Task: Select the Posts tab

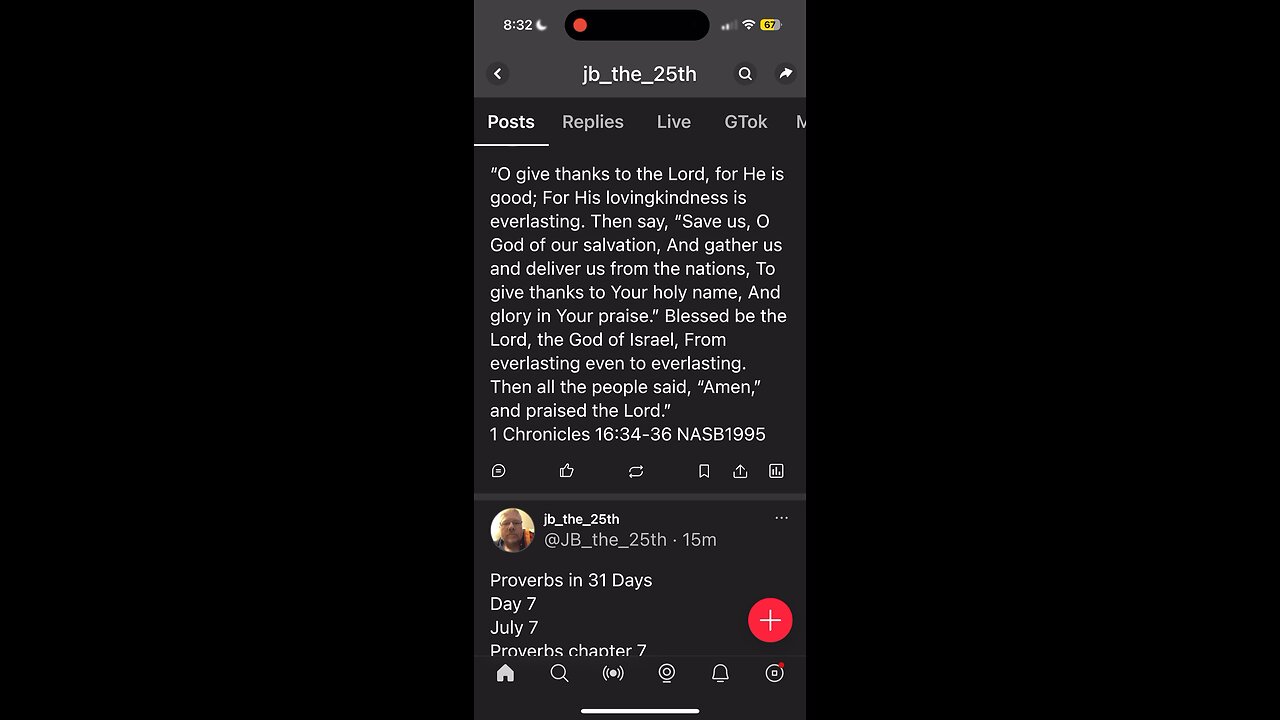Action: [511, 122]
